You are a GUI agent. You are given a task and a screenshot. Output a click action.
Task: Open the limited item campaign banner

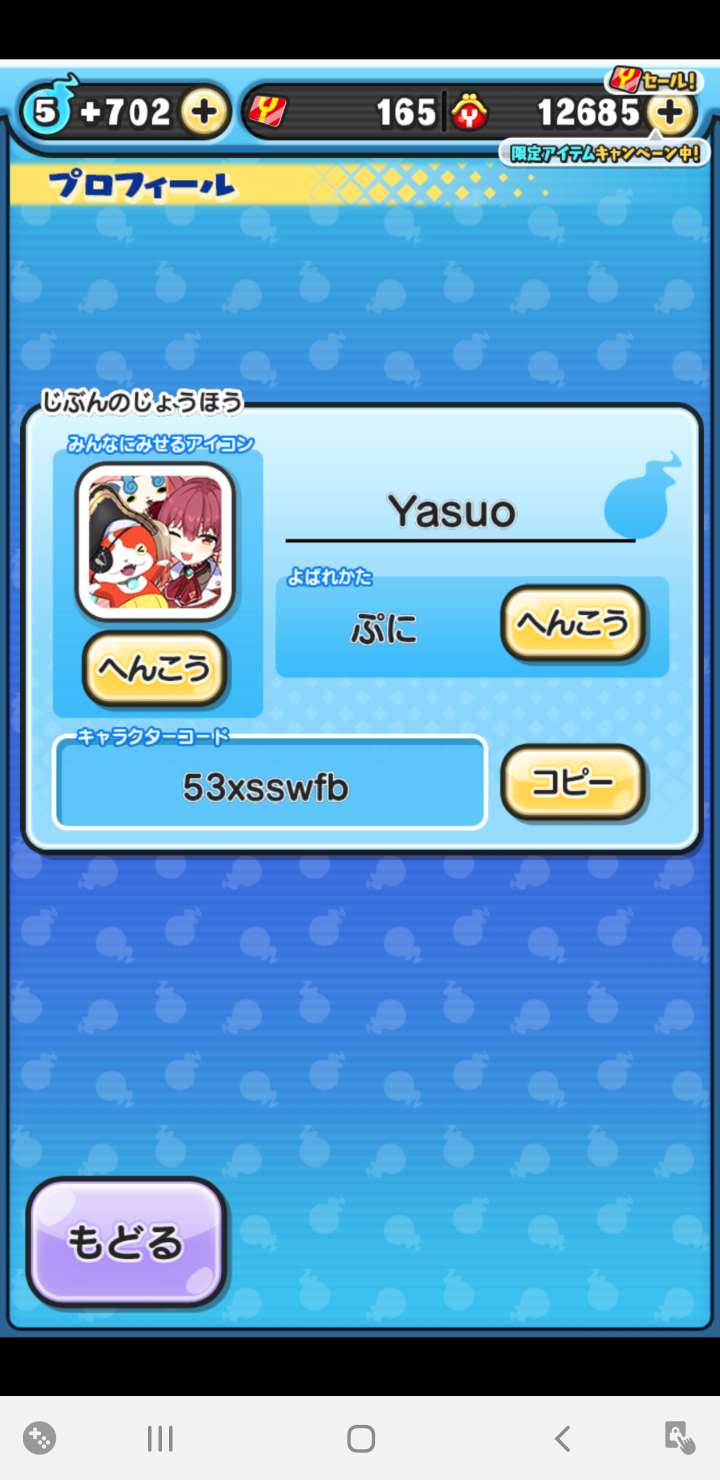click(604, 153)
